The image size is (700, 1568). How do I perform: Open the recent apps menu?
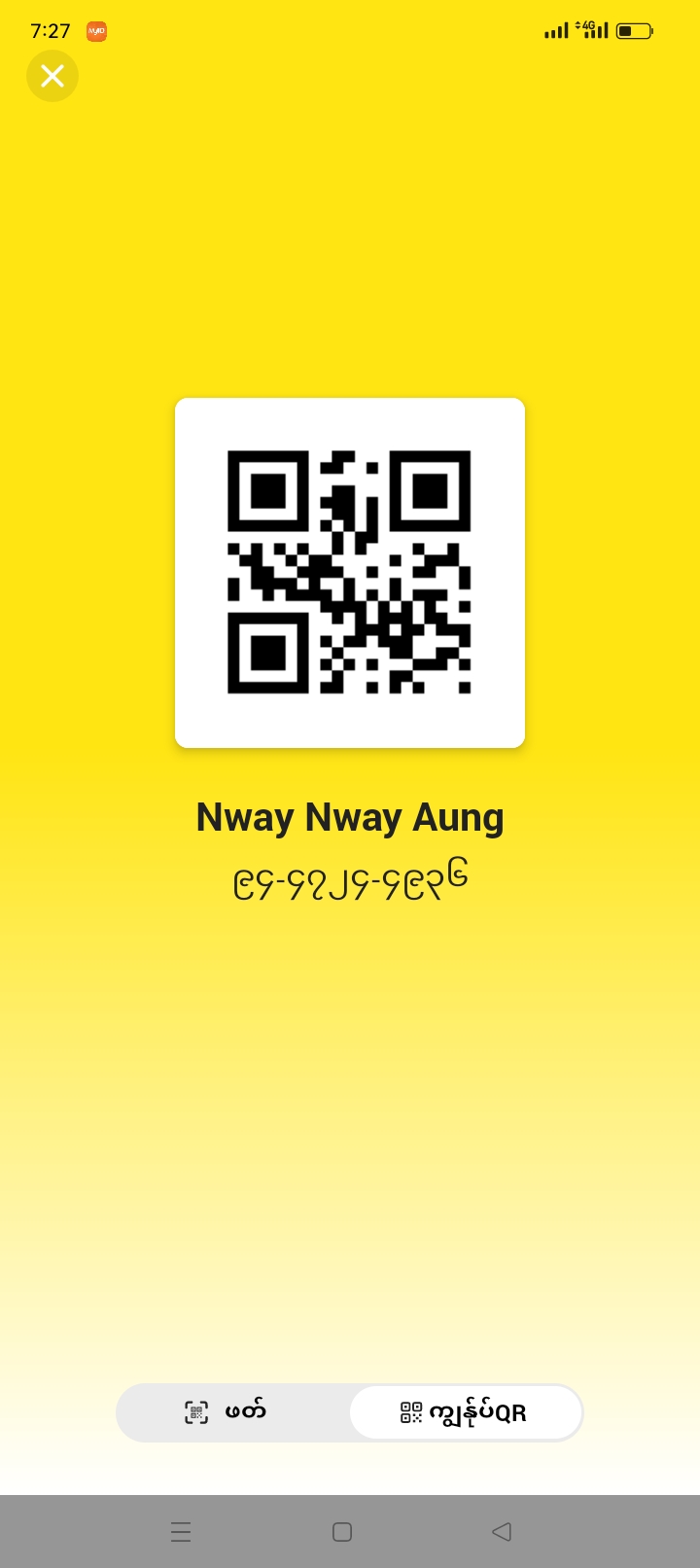[x=181, y=1532]
